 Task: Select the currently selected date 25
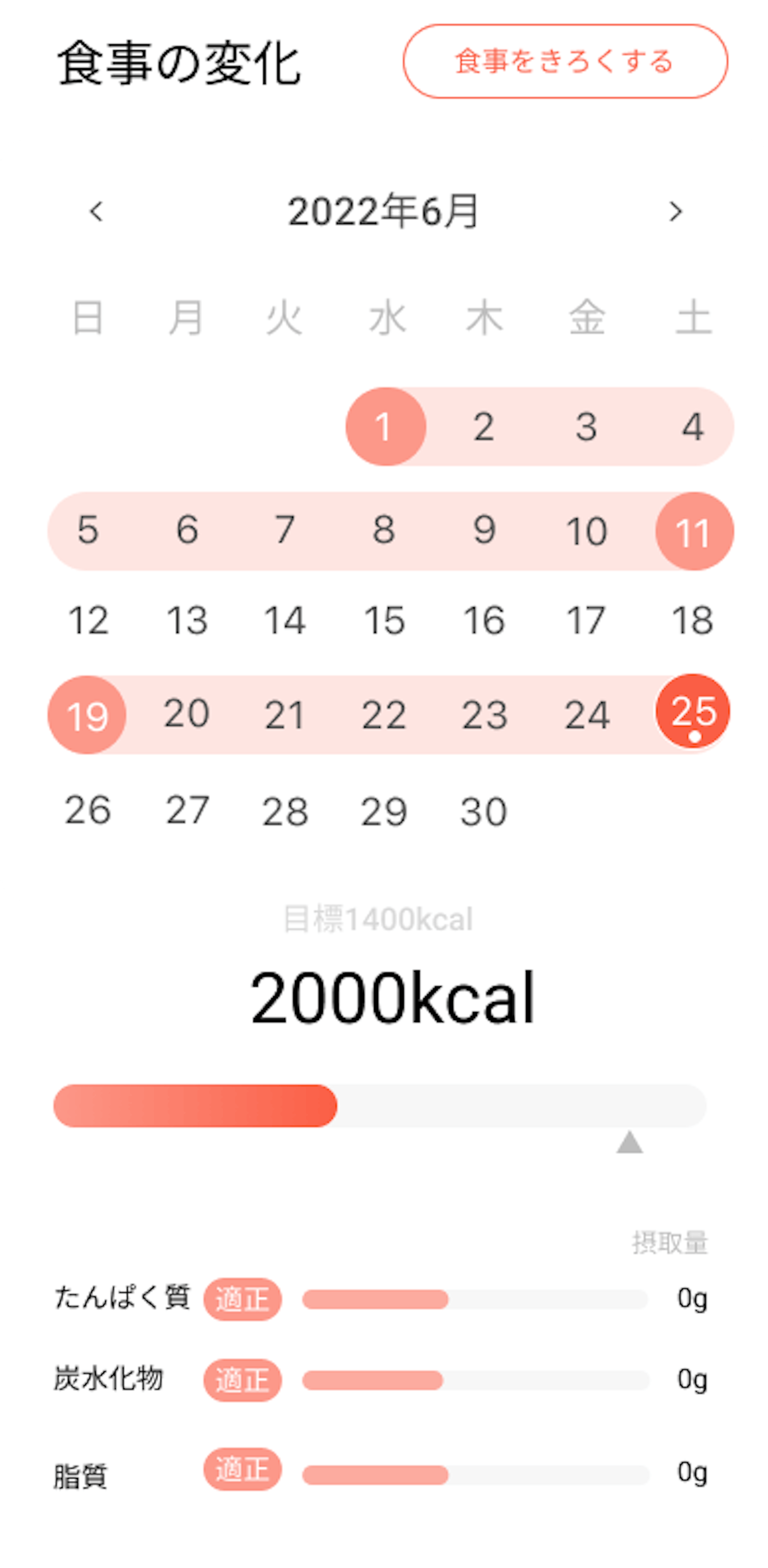pos(694,716)
